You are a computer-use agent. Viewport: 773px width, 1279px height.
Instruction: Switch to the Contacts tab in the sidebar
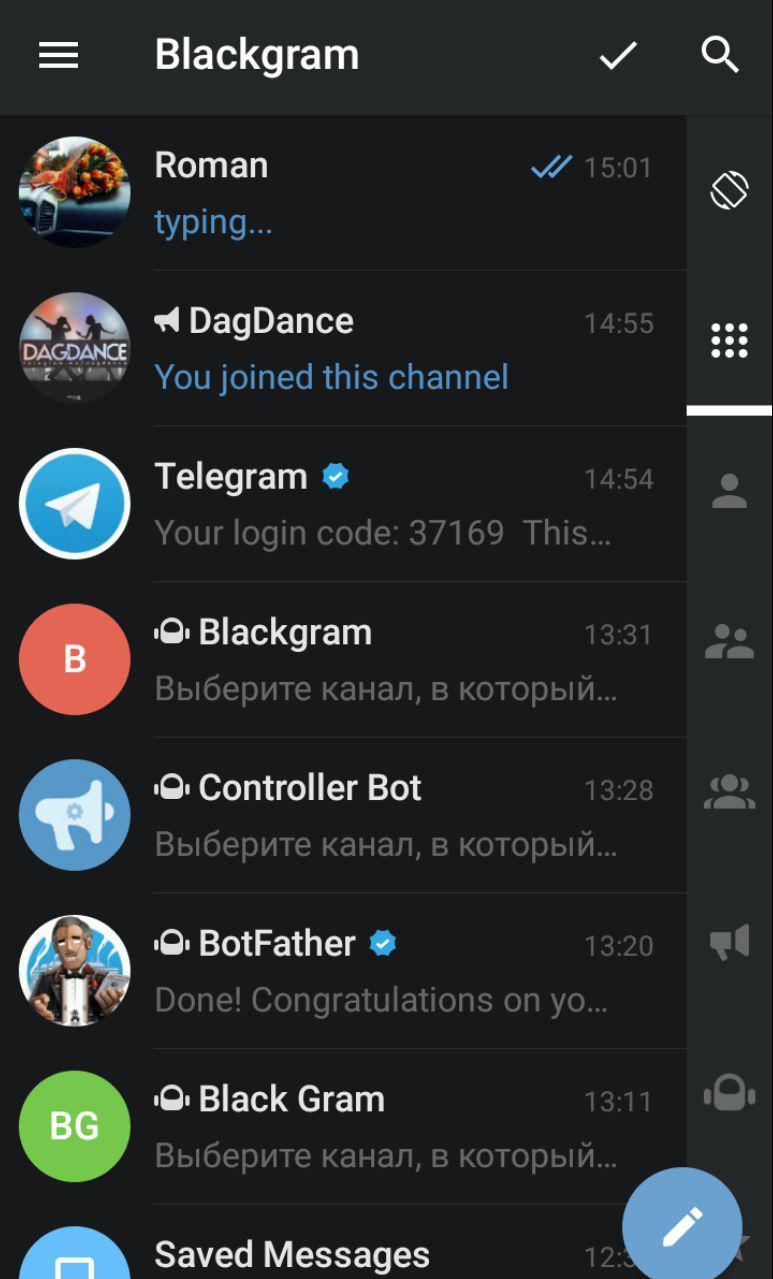click(x=729, y=492)
